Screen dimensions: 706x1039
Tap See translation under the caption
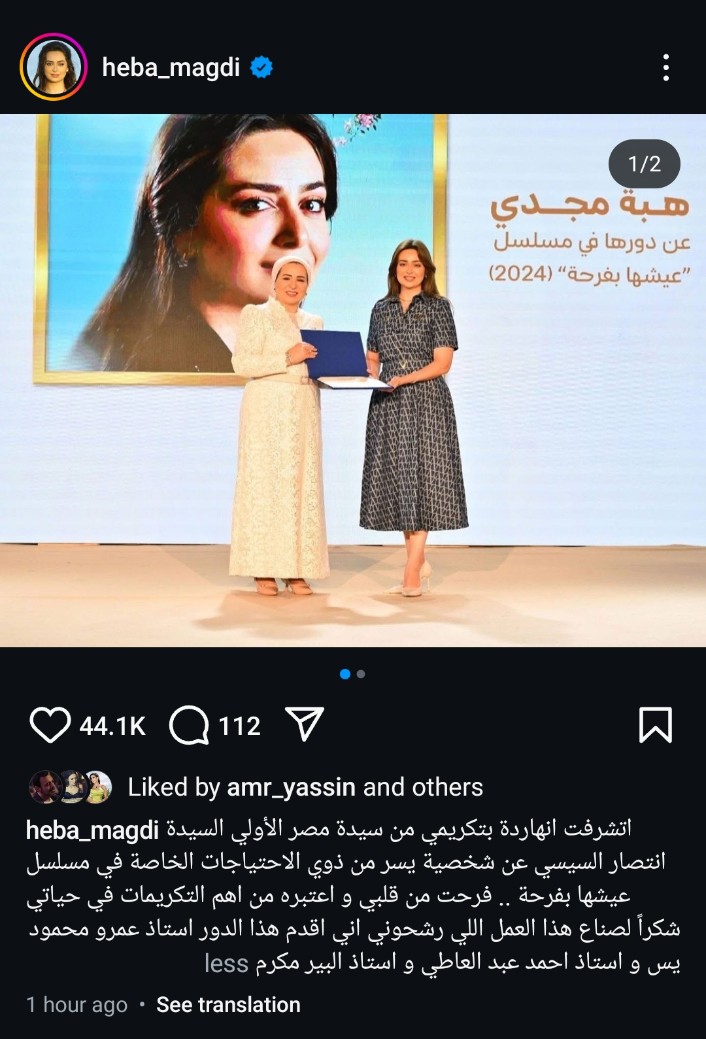point(228,1005)
